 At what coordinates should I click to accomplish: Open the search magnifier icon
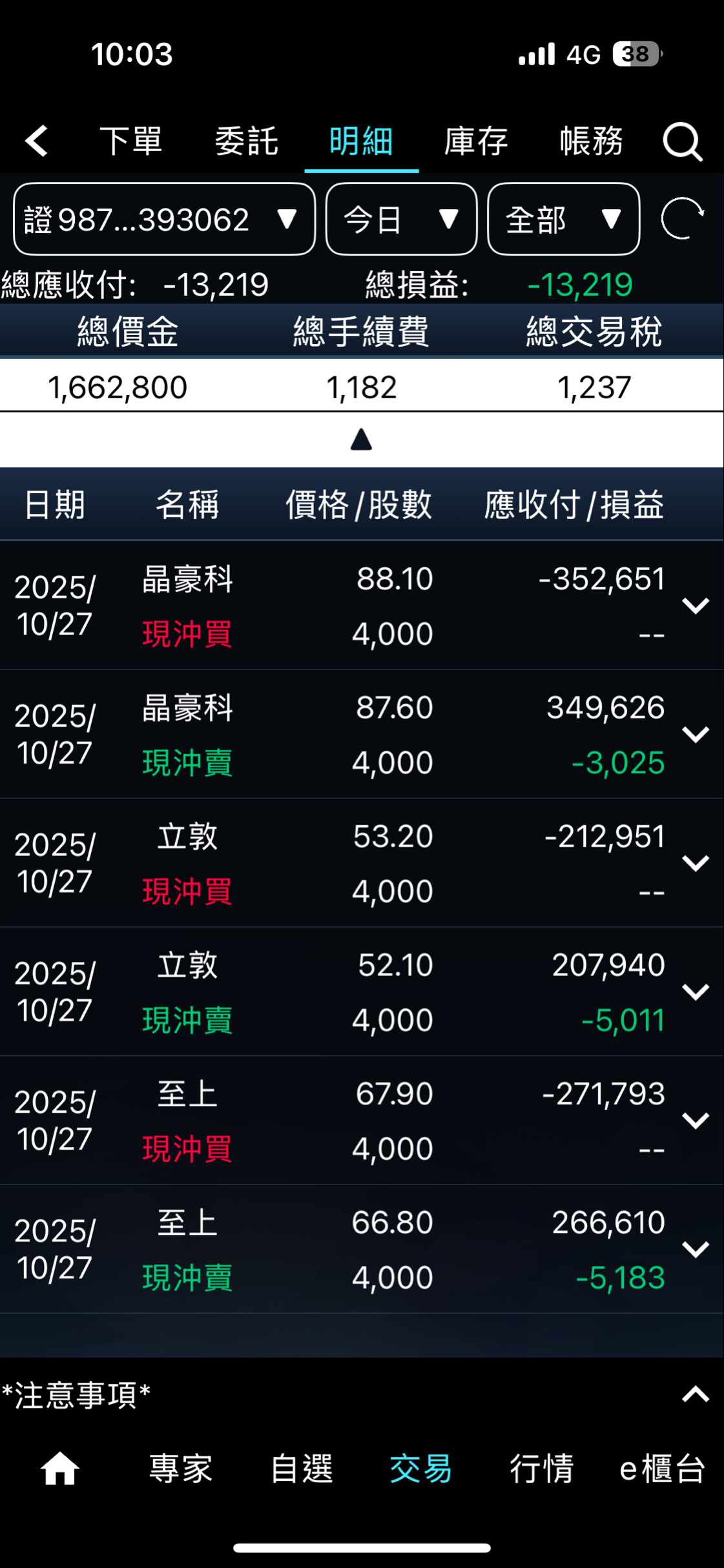click(682, 141)
